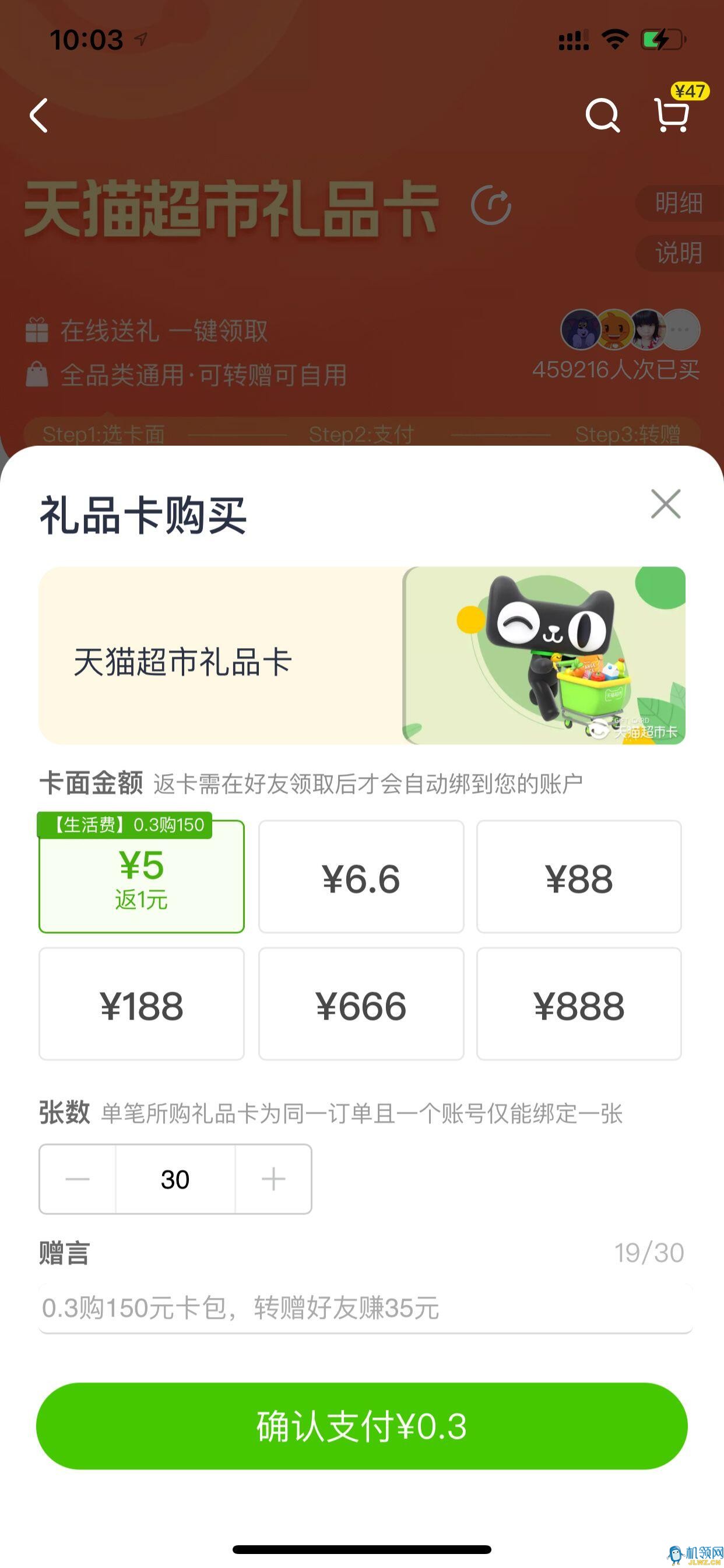Screen dimensions: 724x1568
Task: Increase the card quantity by one
Action: click(273, 1179)
